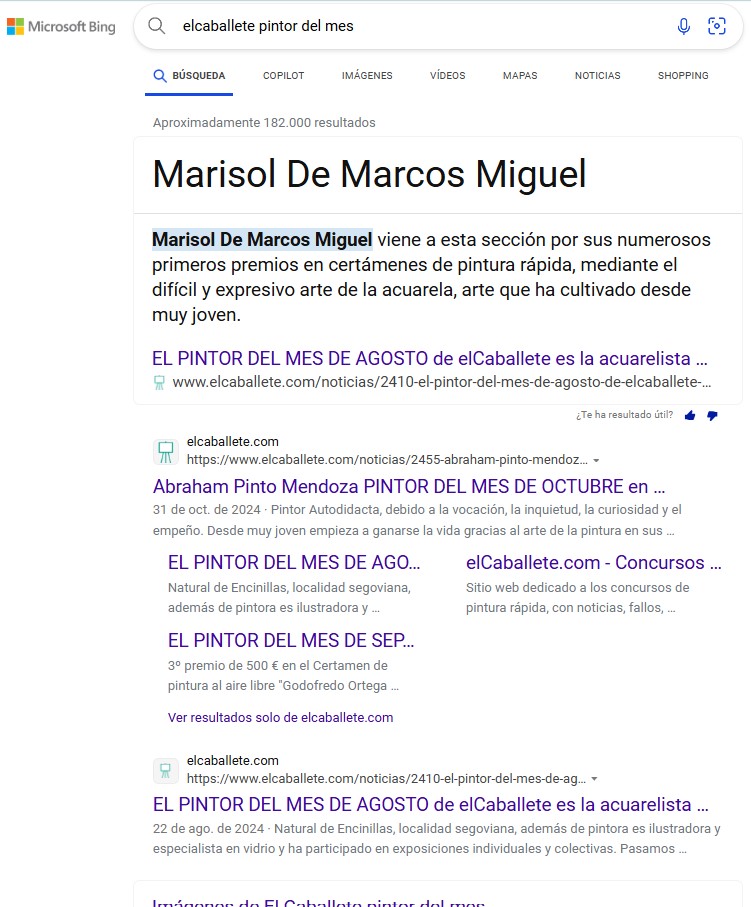Open featured snippet link about the acuarelista
751x907 pixels.
(430, 358)
